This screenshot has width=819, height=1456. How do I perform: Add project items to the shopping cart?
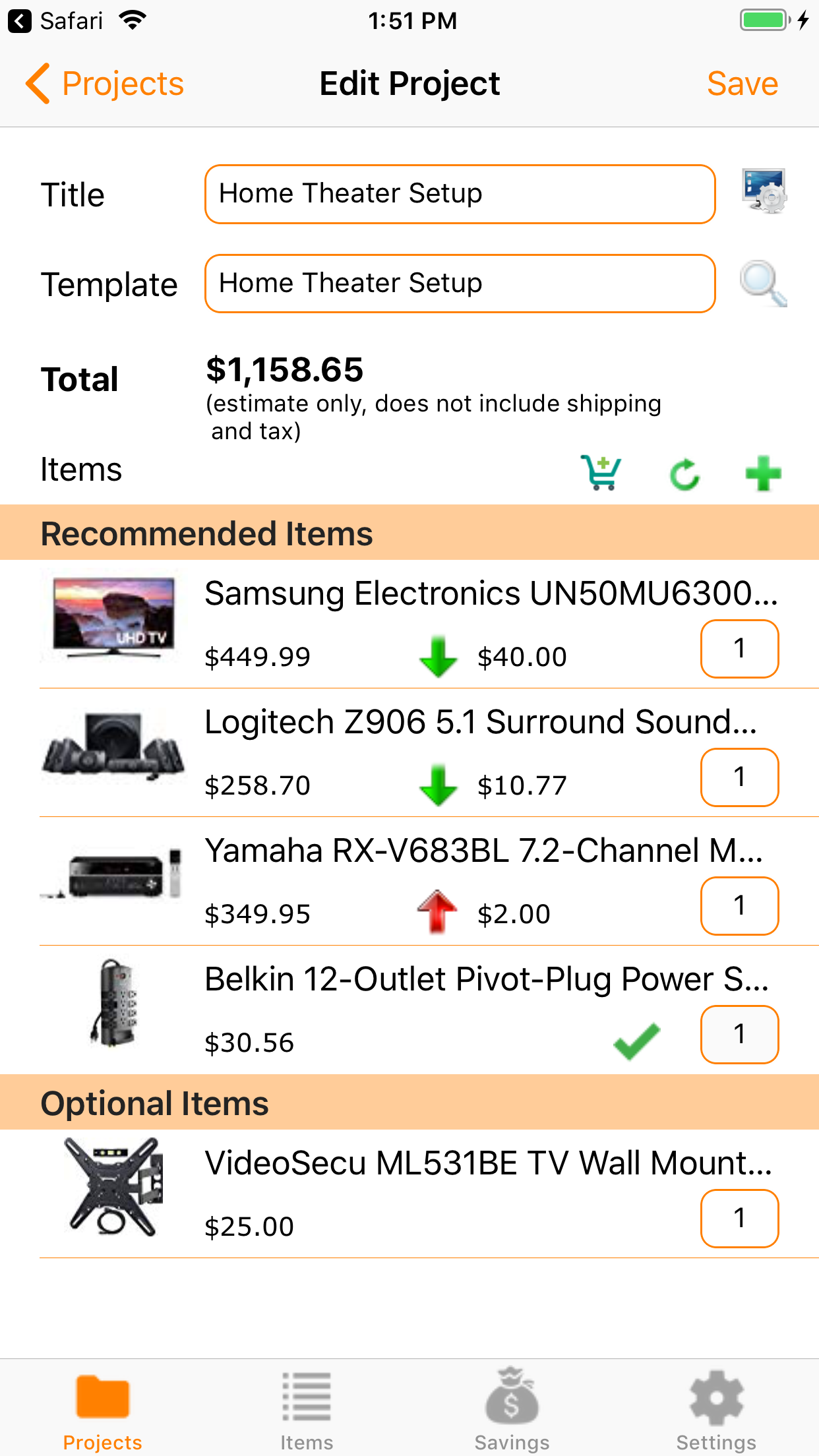600,472
